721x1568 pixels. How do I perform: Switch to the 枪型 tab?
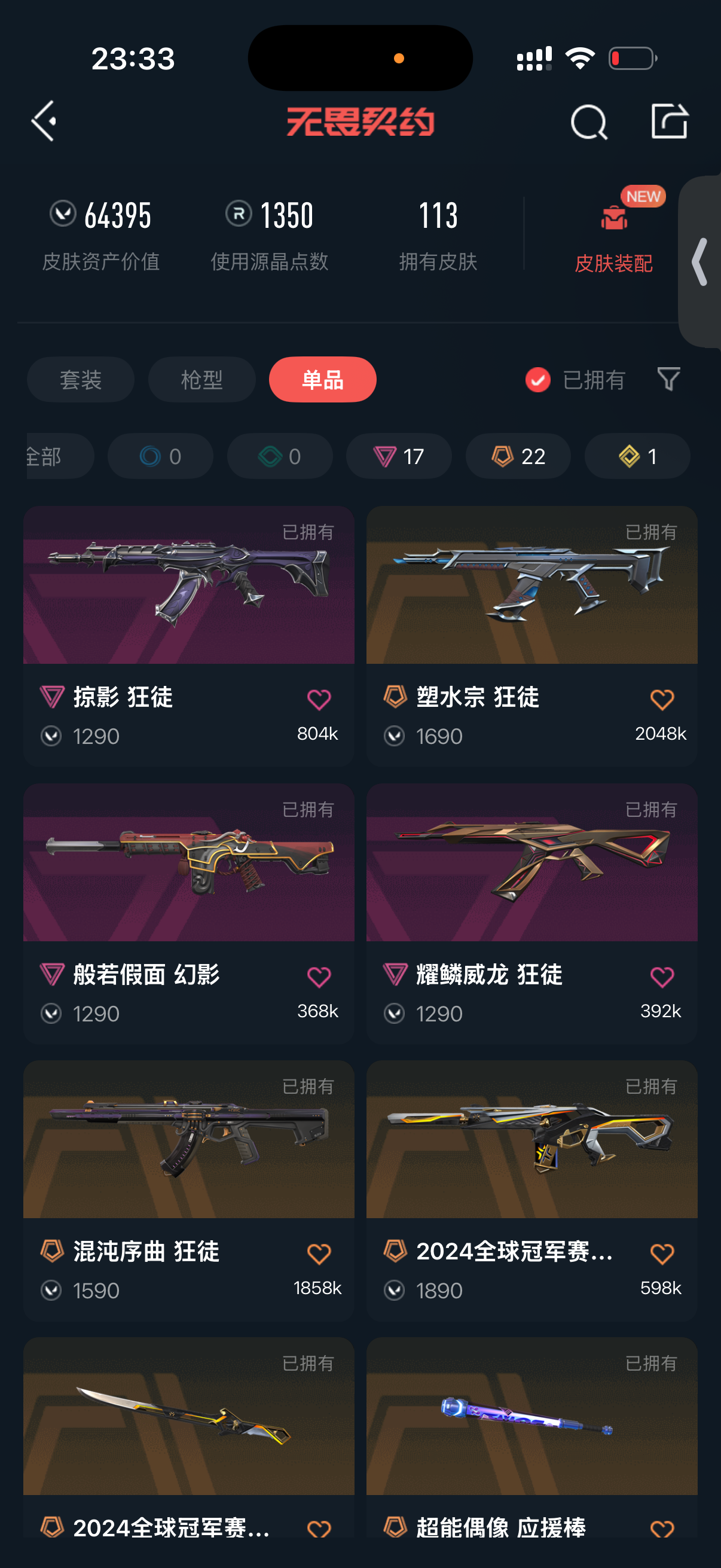[x=201, y=379]
